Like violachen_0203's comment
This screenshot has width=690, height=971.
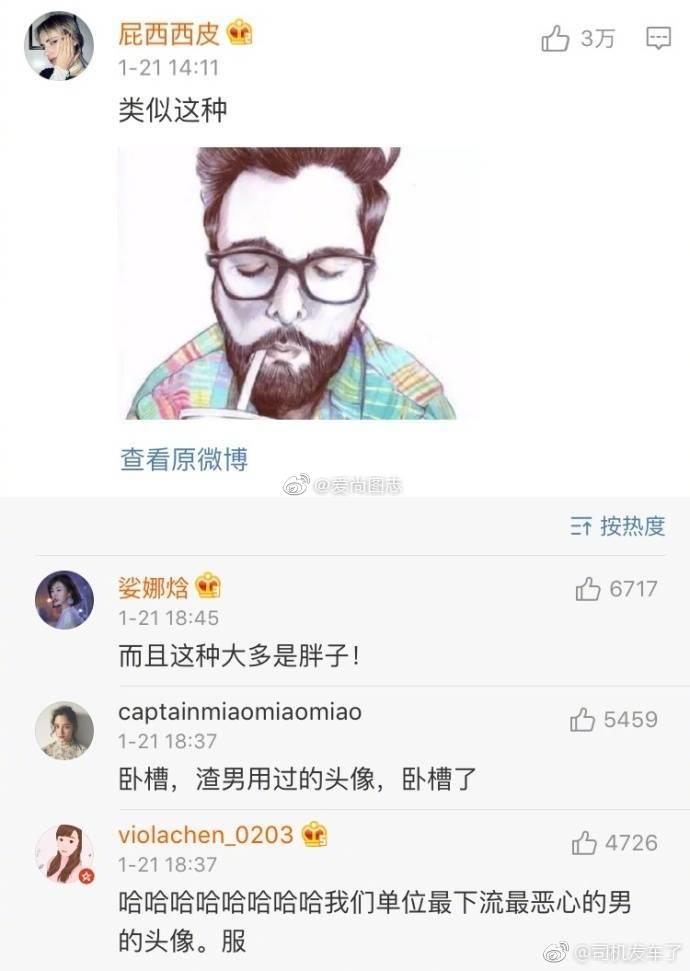585,843
